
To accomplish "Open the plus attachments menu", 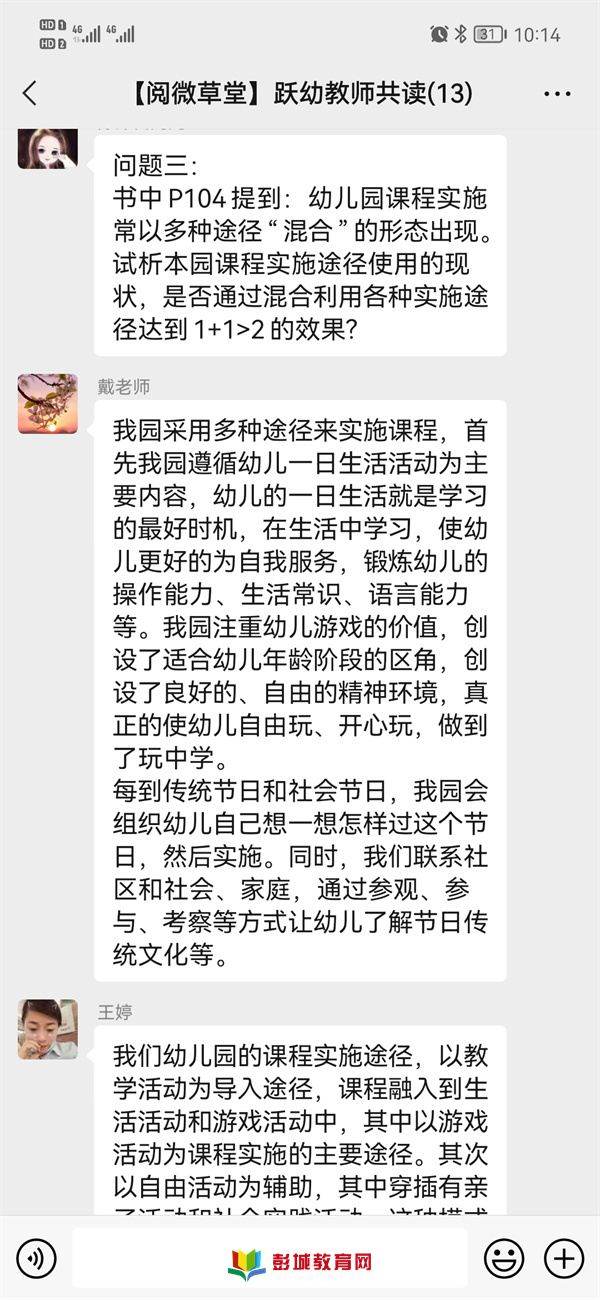I will 563,1257.
